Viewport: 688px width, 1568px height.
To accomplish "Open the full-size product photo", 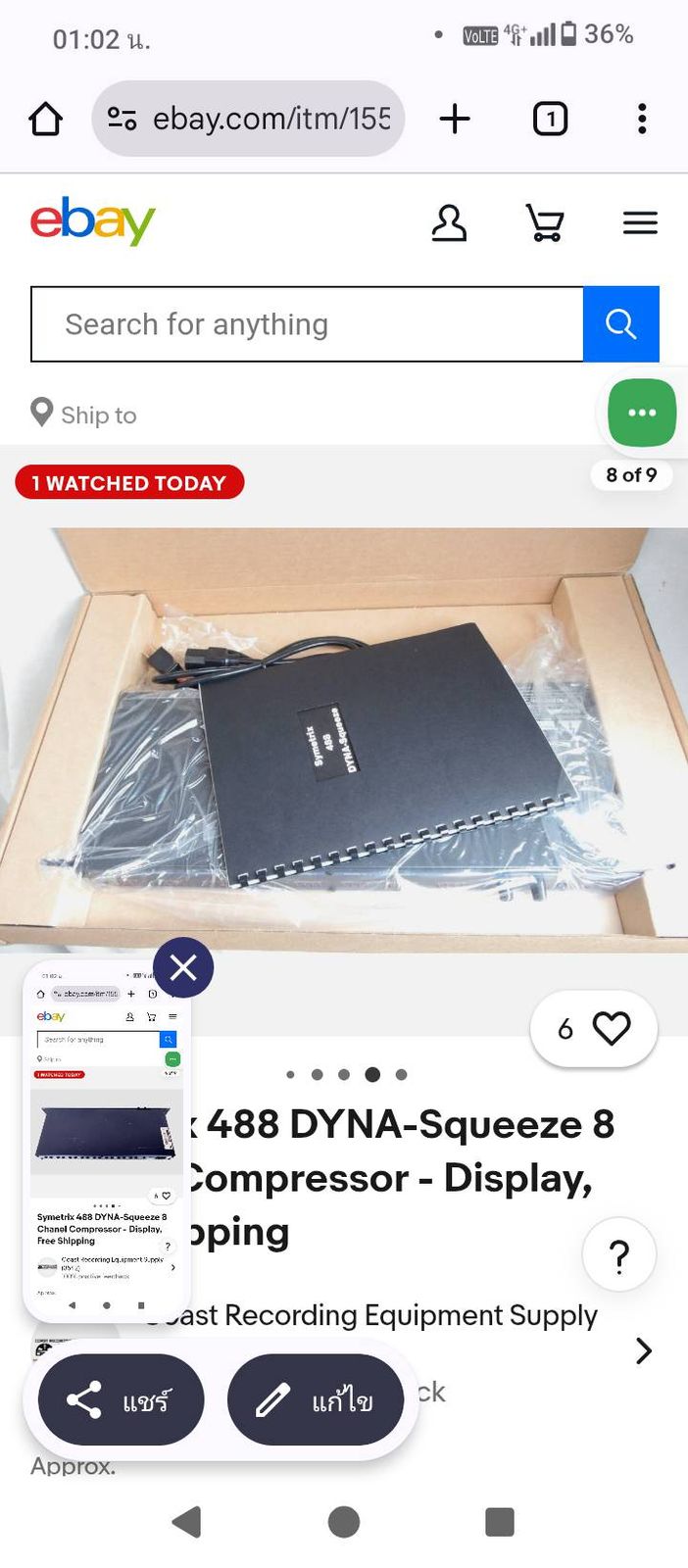I will point(344,739).
